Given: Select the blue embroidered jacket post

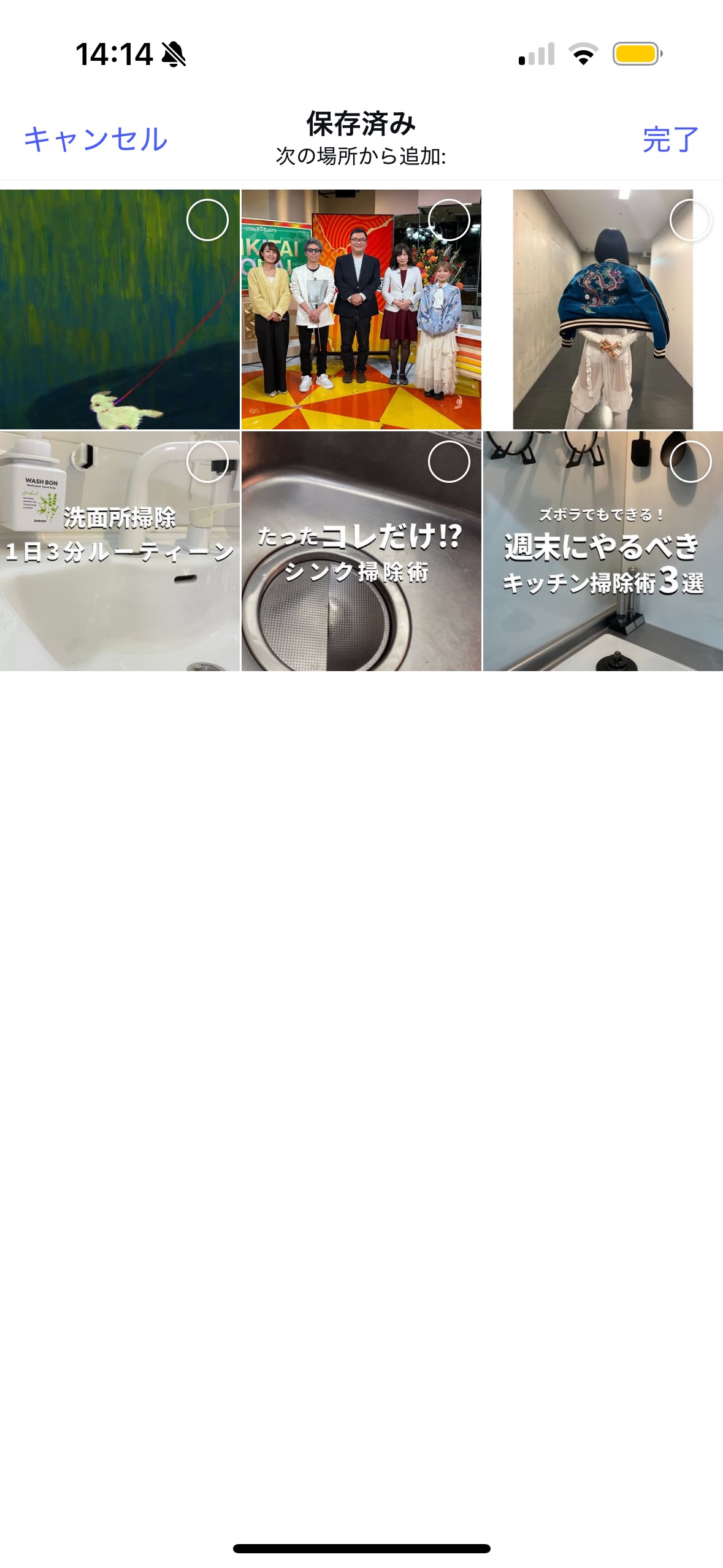Looking at the screenshot, I should tap(690, 220).
